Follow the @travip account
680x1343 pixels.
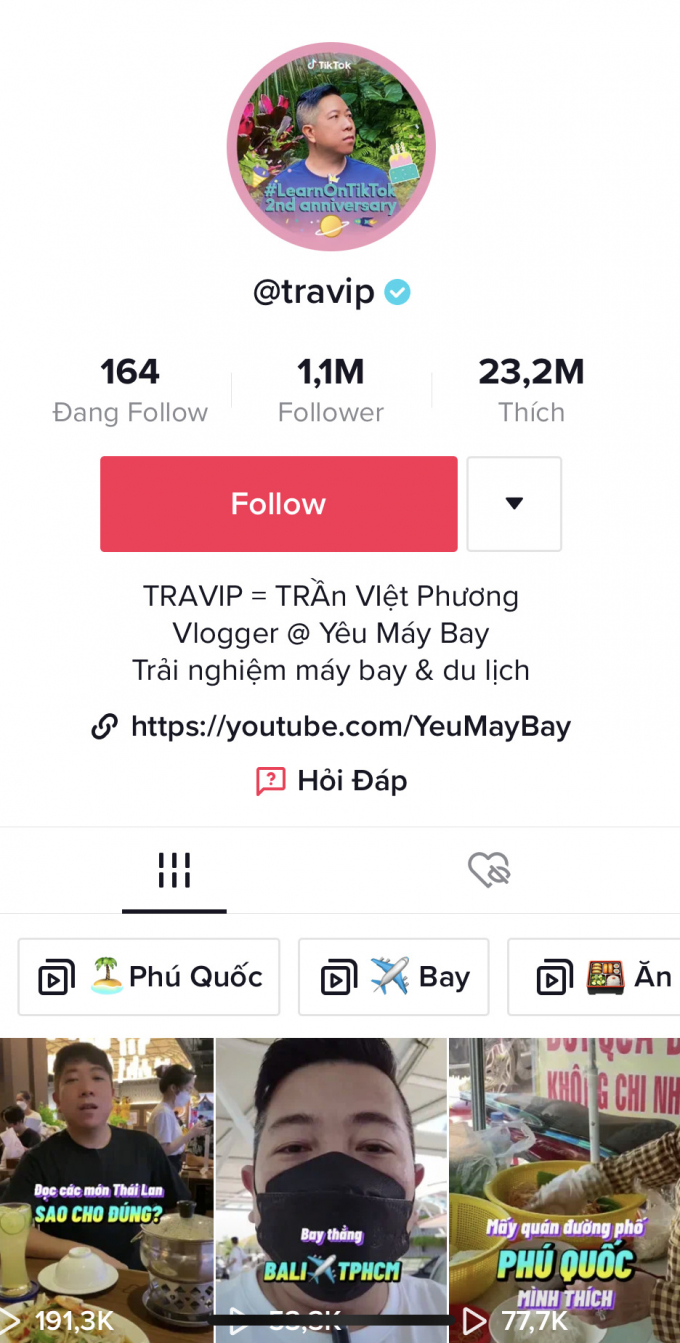[x=278, y=504]
